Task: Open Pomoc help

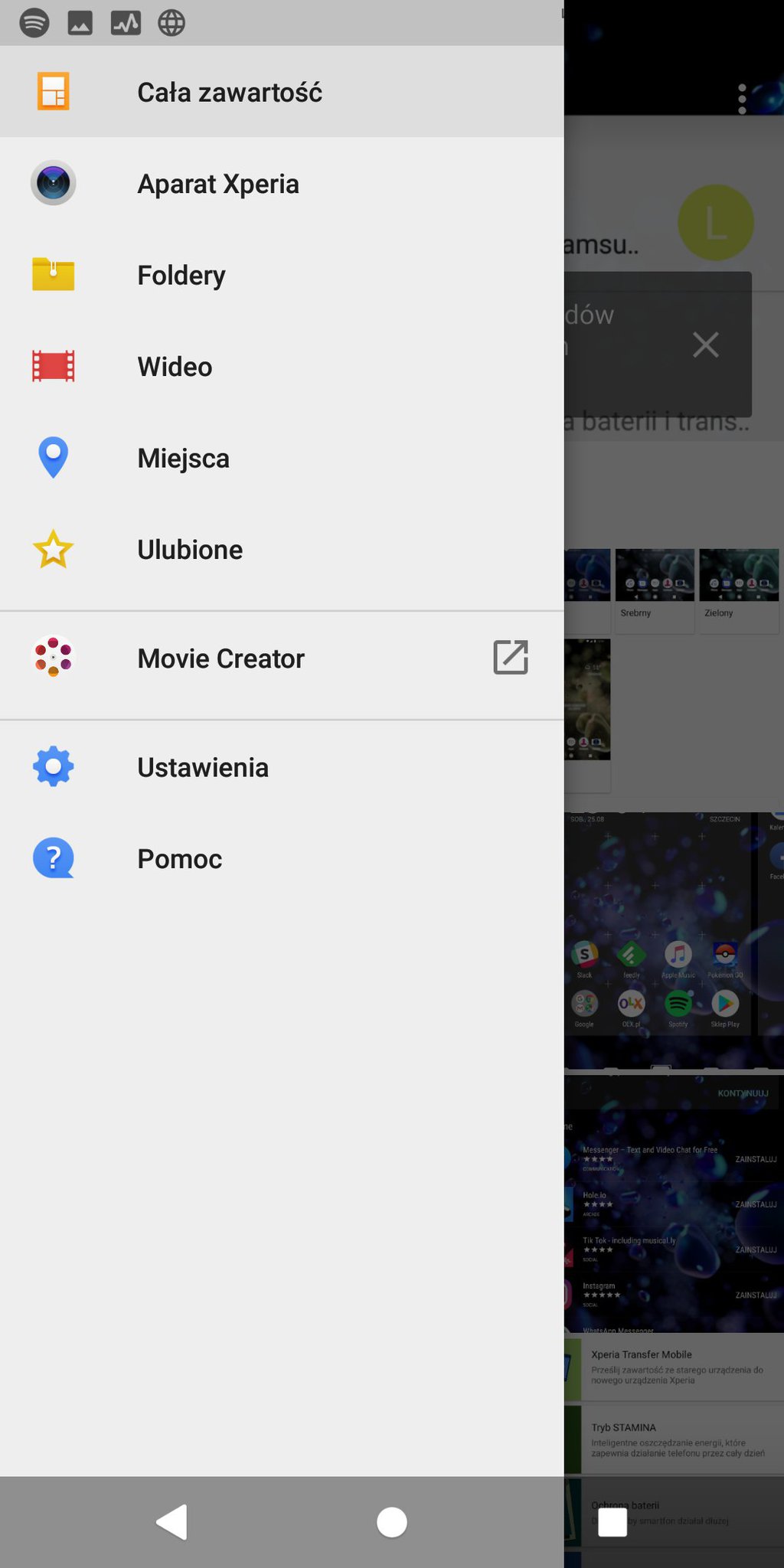Action: click(x=180, y=859)
